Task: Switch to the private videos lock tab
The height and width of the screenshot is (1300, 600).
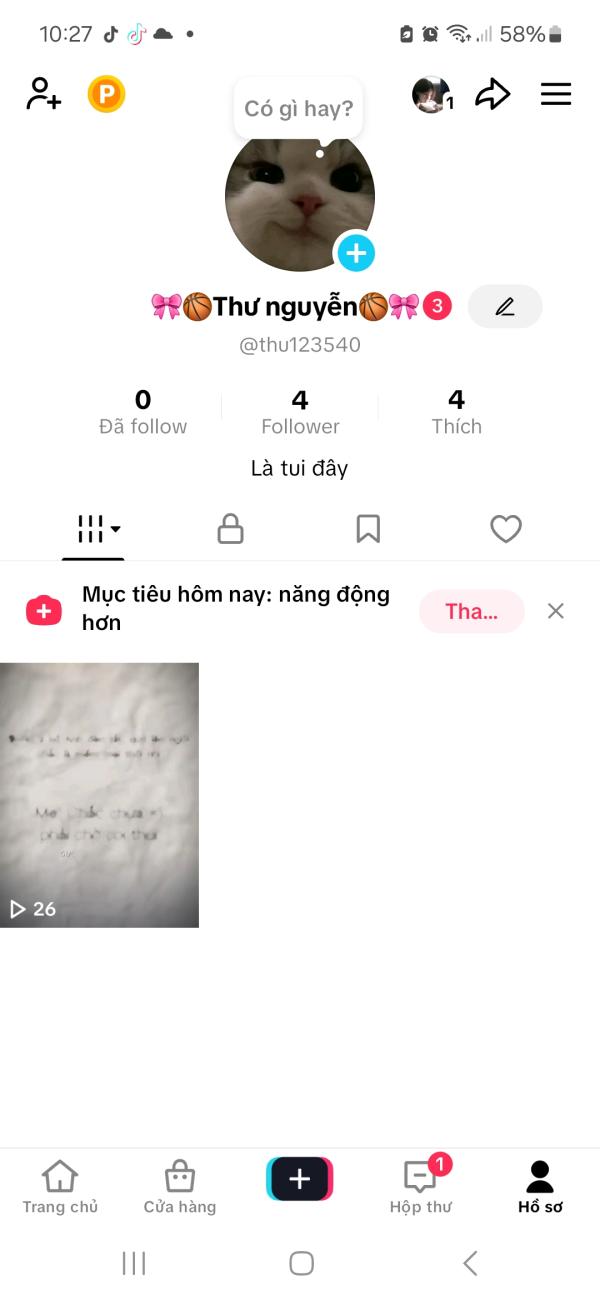Action: (x=231, y=529)
